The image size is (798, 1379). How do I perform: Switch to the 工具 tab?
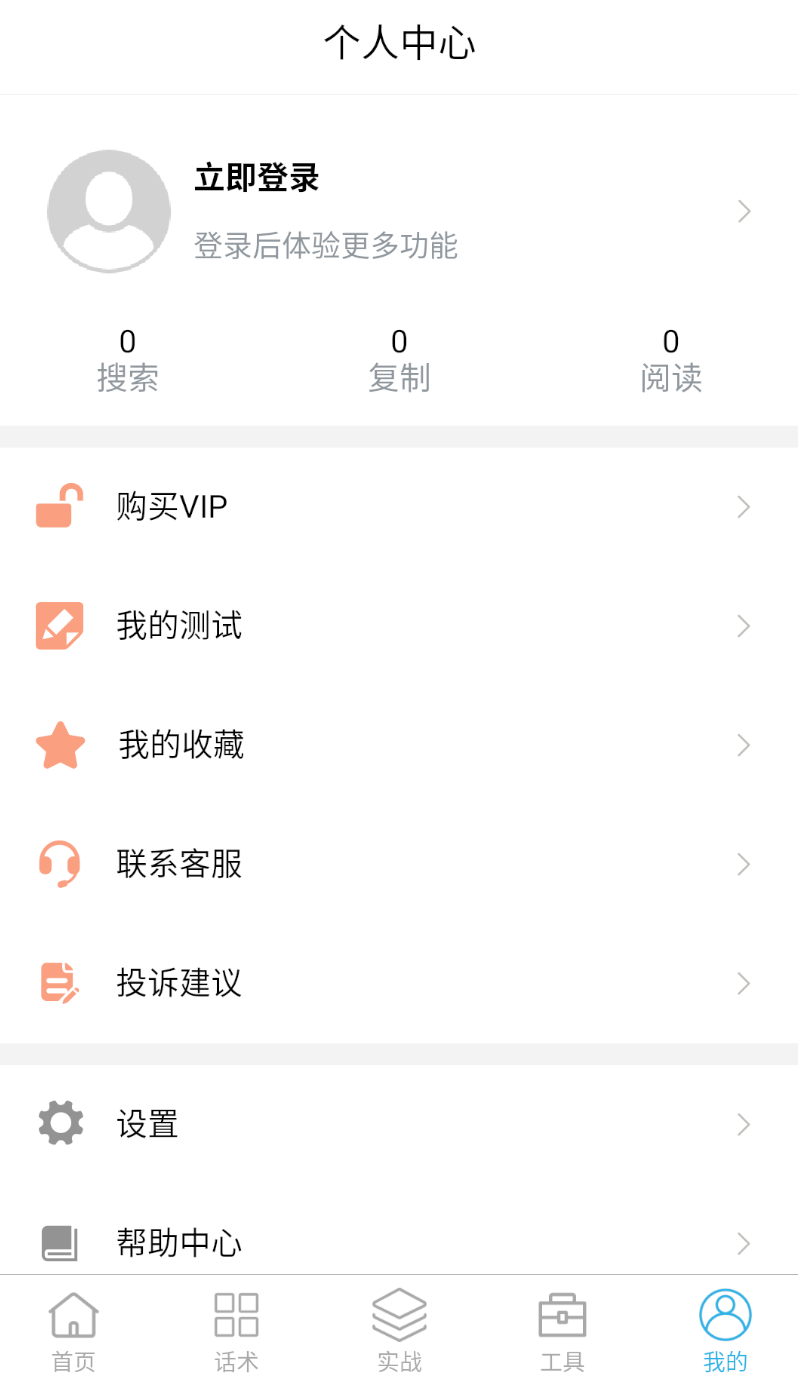(x=562, y=1328)
